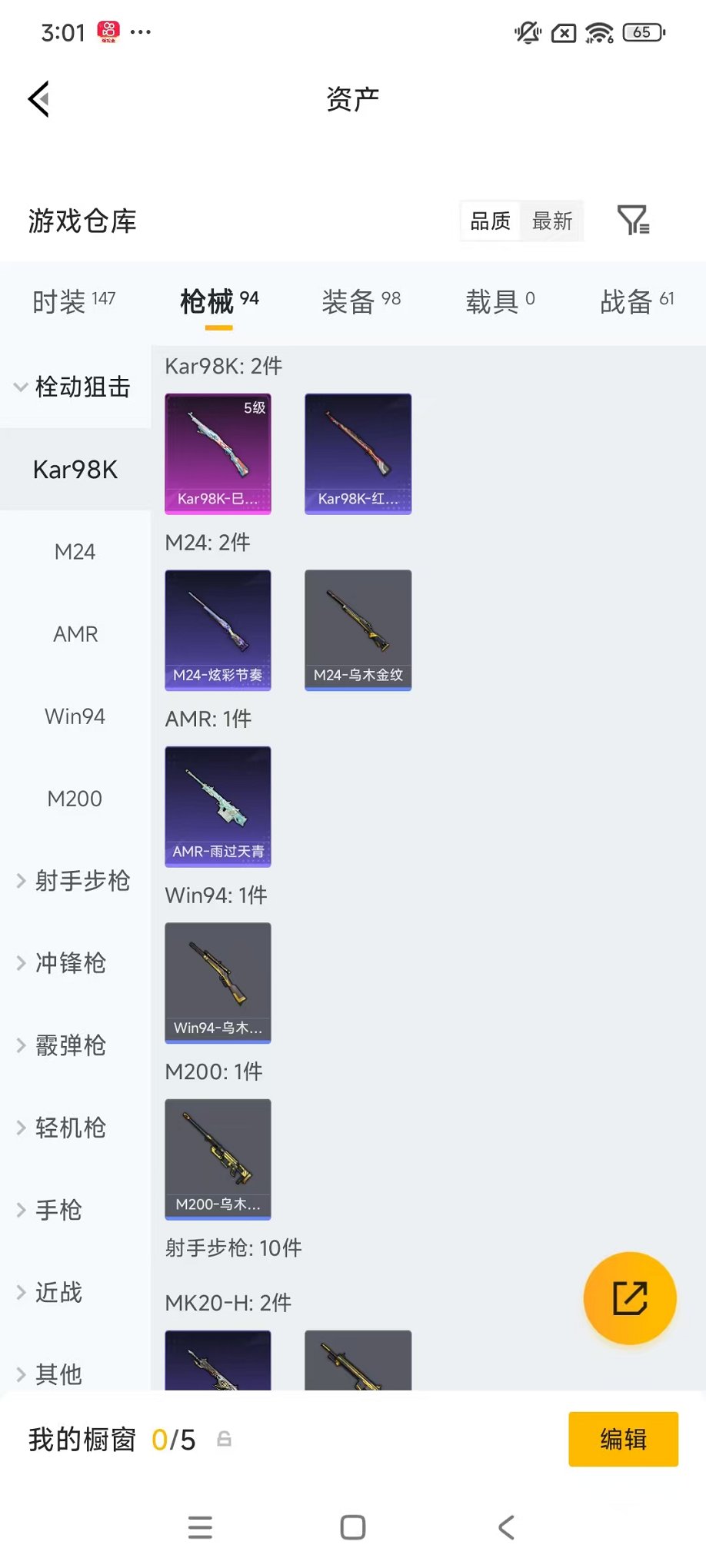
Task: Open 我的橱窗 showcase
Action: tap(81, 1439)
